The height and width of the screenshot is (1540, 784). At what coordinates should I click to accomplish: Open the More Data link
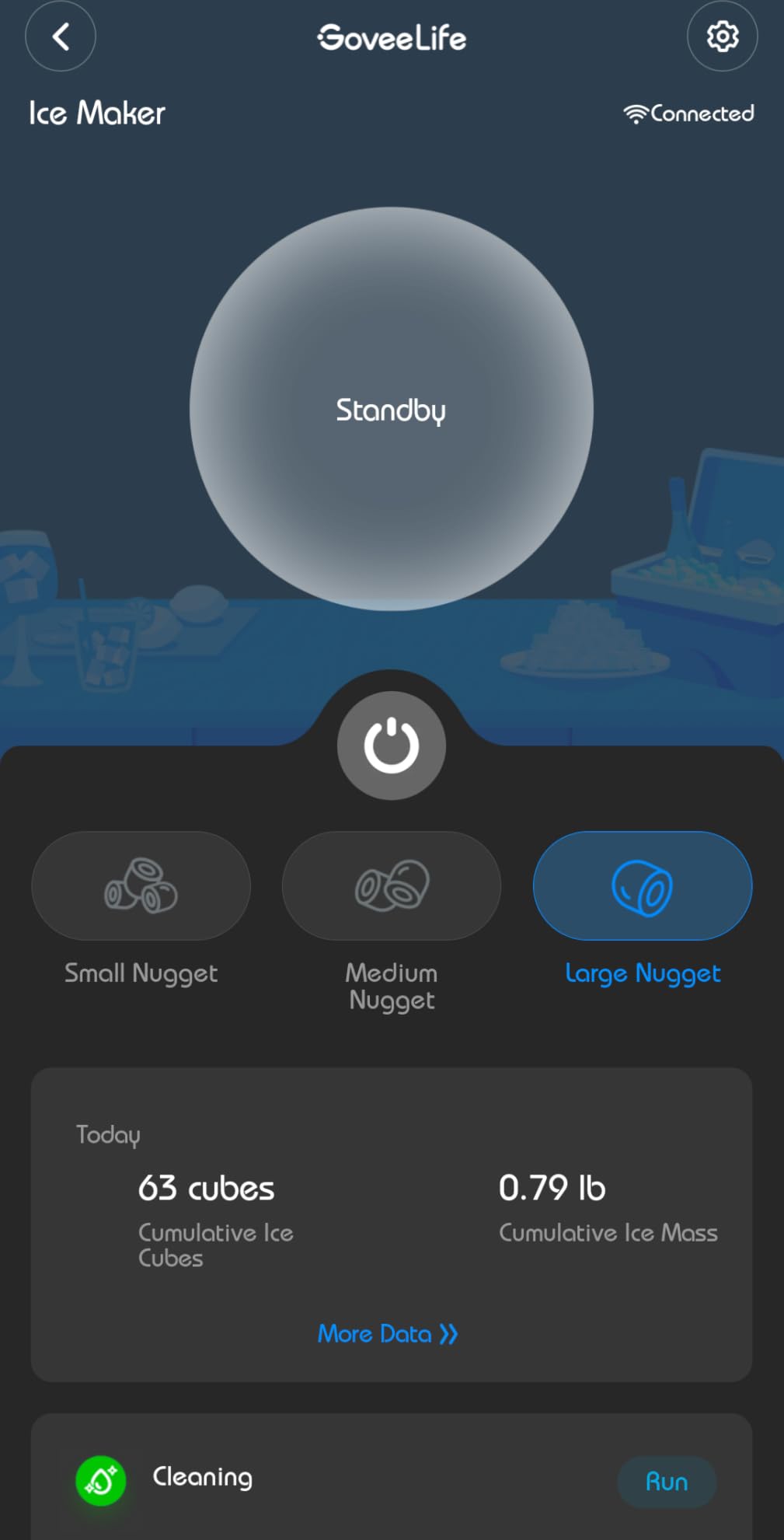(388, 1334)
